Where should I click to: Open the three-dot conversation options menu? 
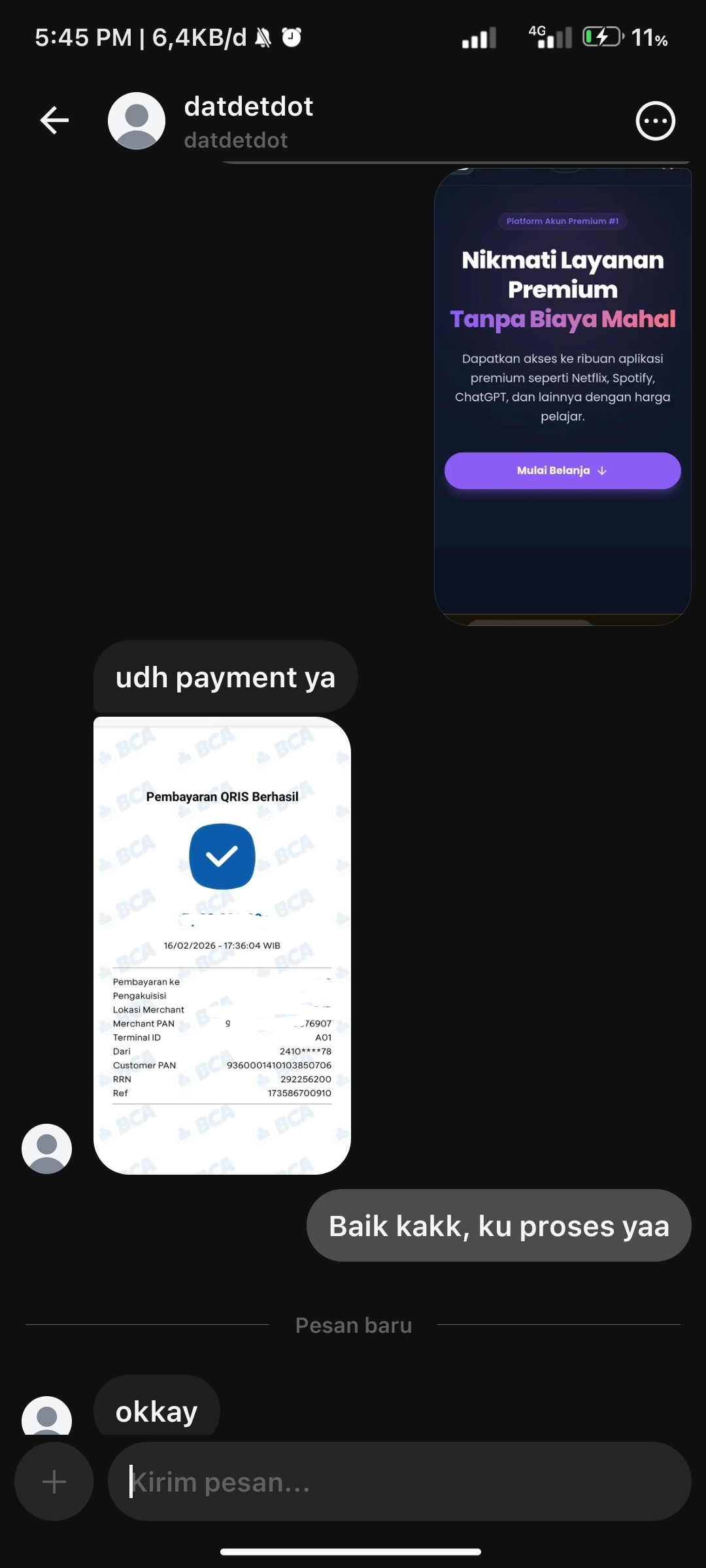[x=655, y=120]
